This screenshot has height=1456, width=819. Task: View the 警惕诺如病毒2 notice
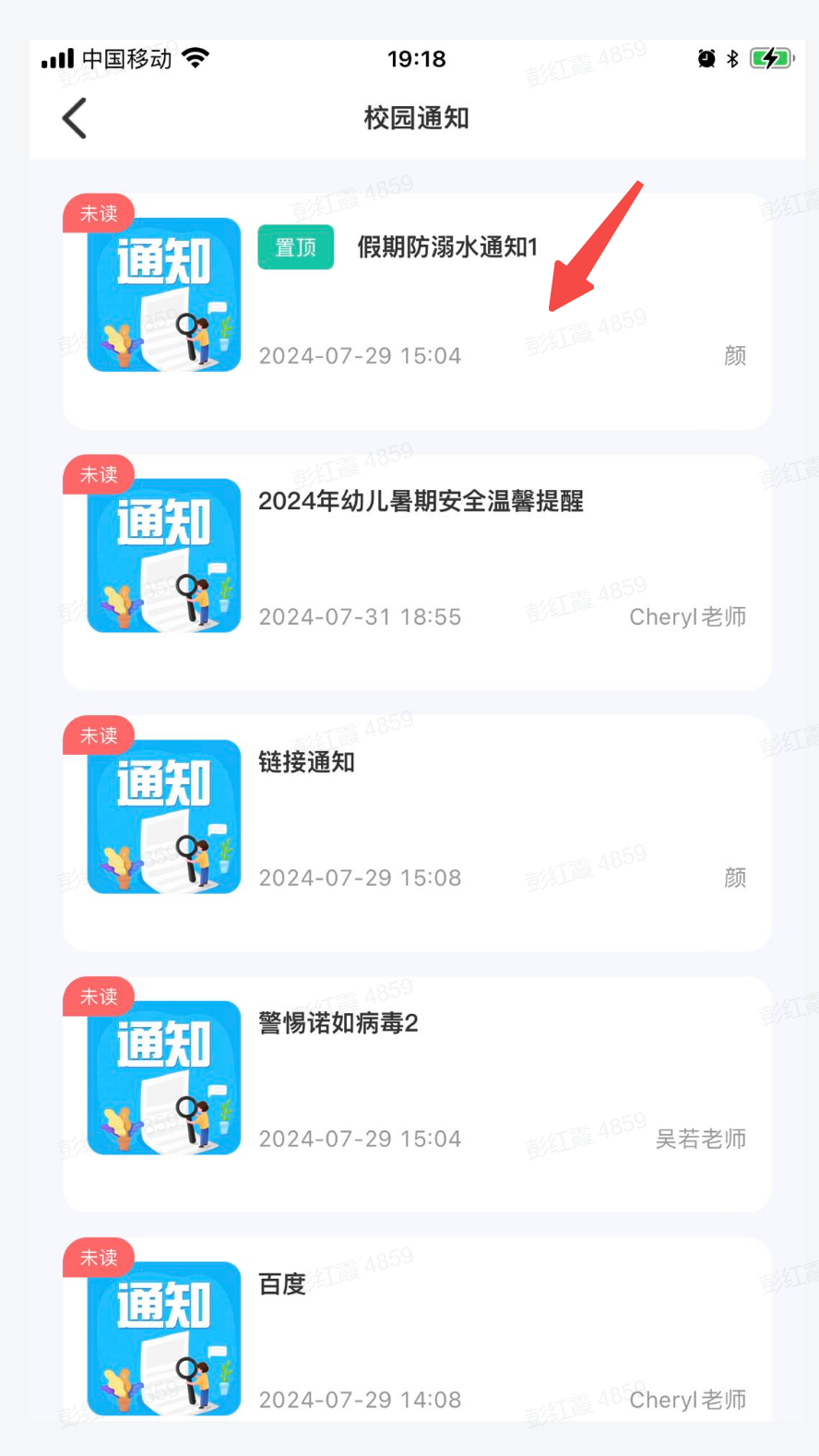point(338,1023)
